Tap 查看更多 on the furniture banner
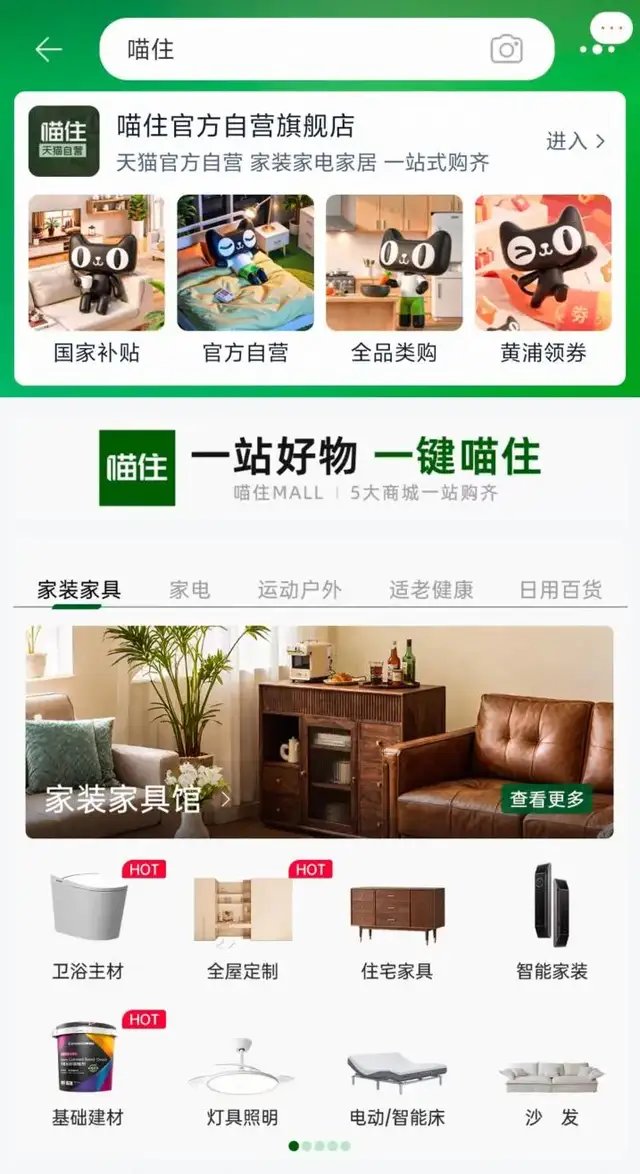Viewport: 640px width, 1174px height. 546,799
